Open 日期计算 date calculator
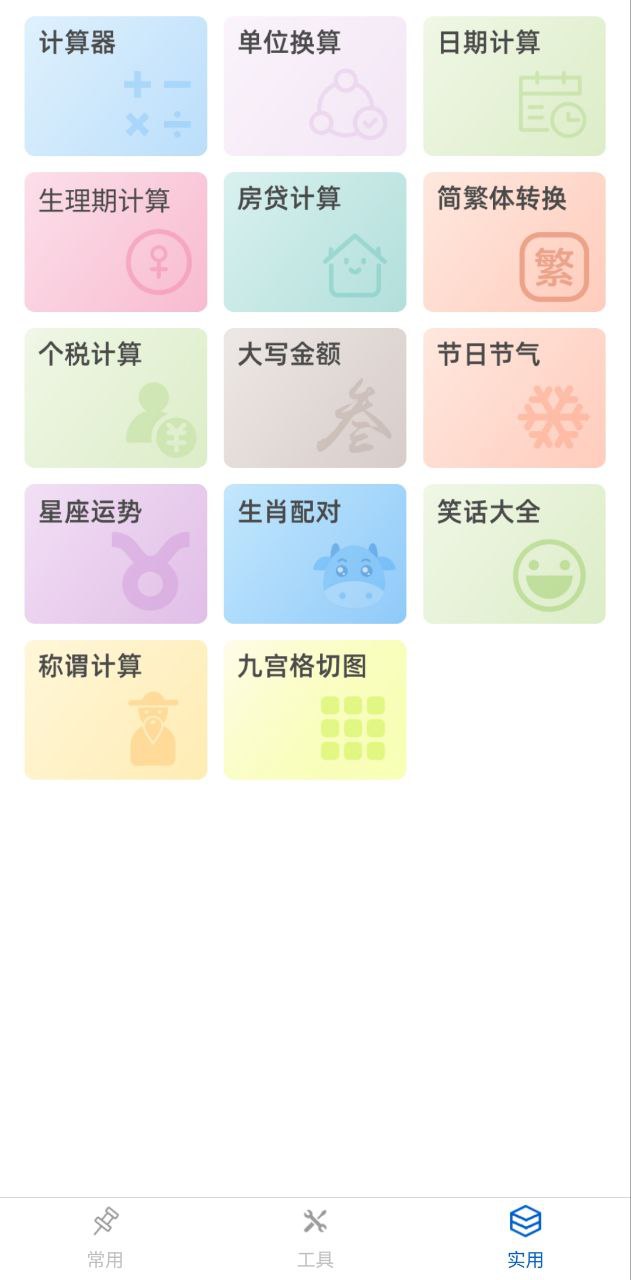Image resolution: width=631 pixels, height=1280 pixels. click(514, 86)
